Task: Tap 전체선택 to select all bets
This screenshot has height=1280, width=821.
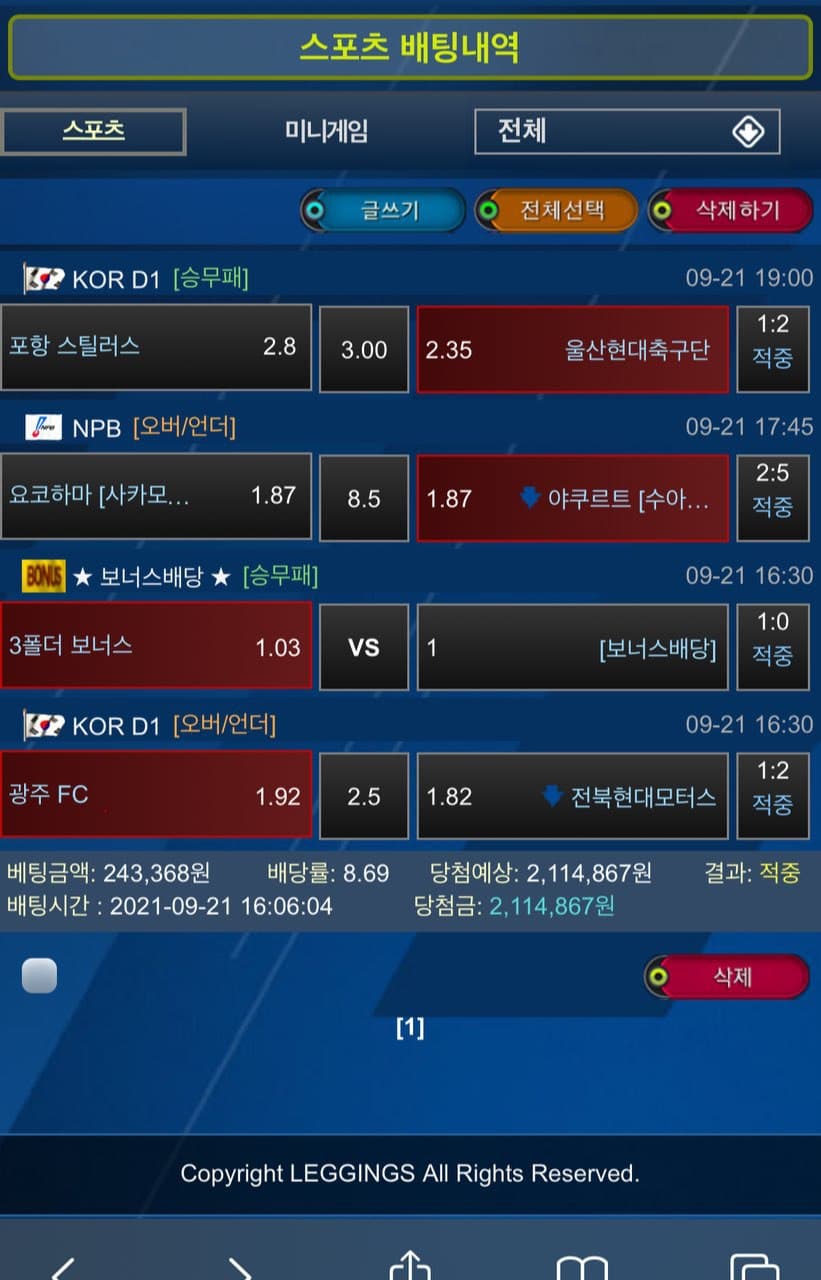Action: pos(556,211)
